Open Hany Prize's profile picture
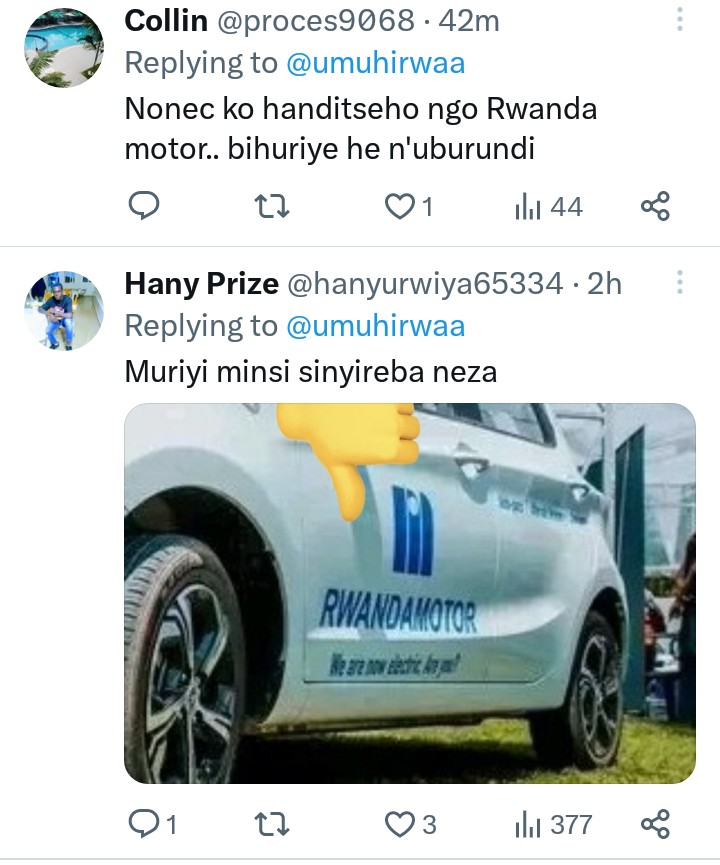The width and height of the screenshot is (720, 865). 64,310
